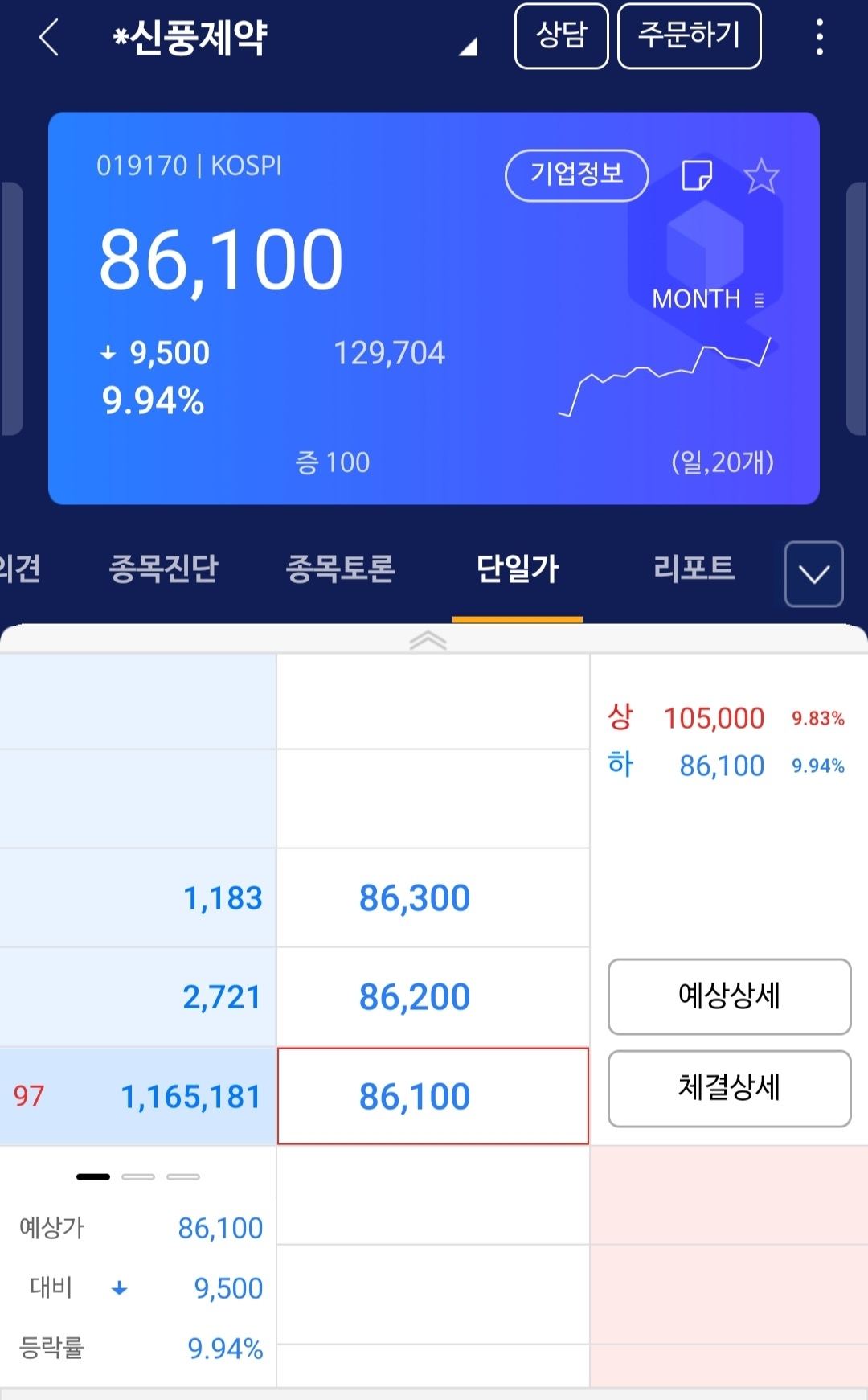Switch to the 리포트 tab
The width and height of the screenshot is (868, 1400).
tap(694, 569)
